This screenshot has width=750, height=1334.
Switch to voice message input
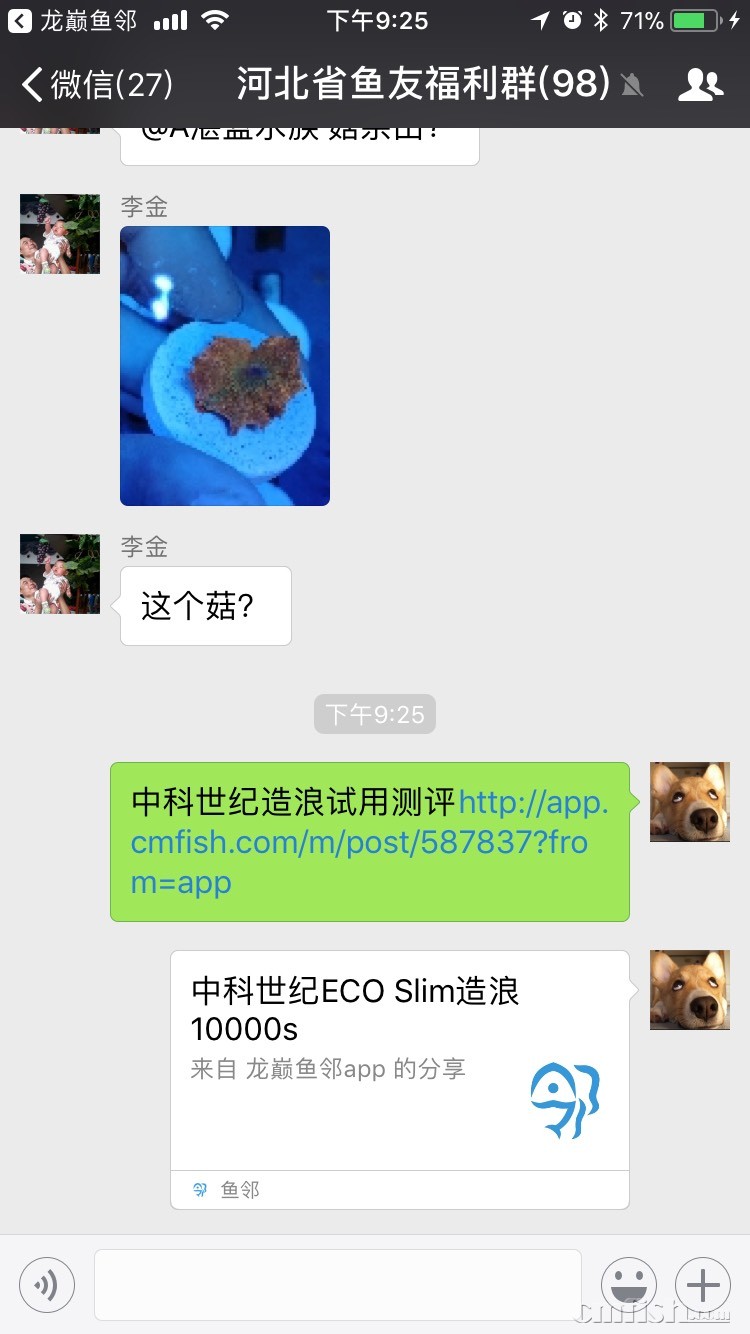click(47, 1285)
